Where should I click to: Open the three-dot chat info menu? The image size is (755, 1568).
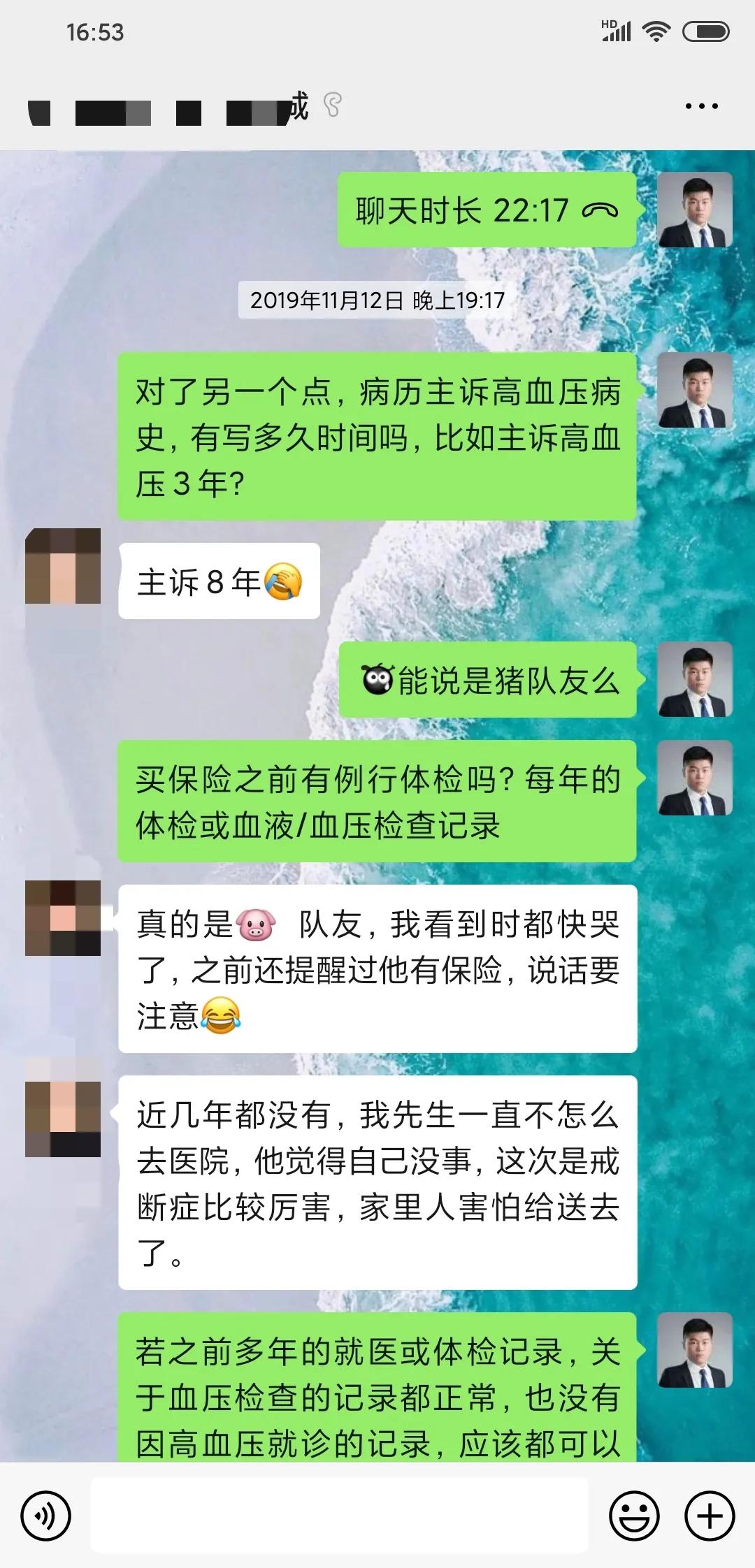(x=701, y=106)
